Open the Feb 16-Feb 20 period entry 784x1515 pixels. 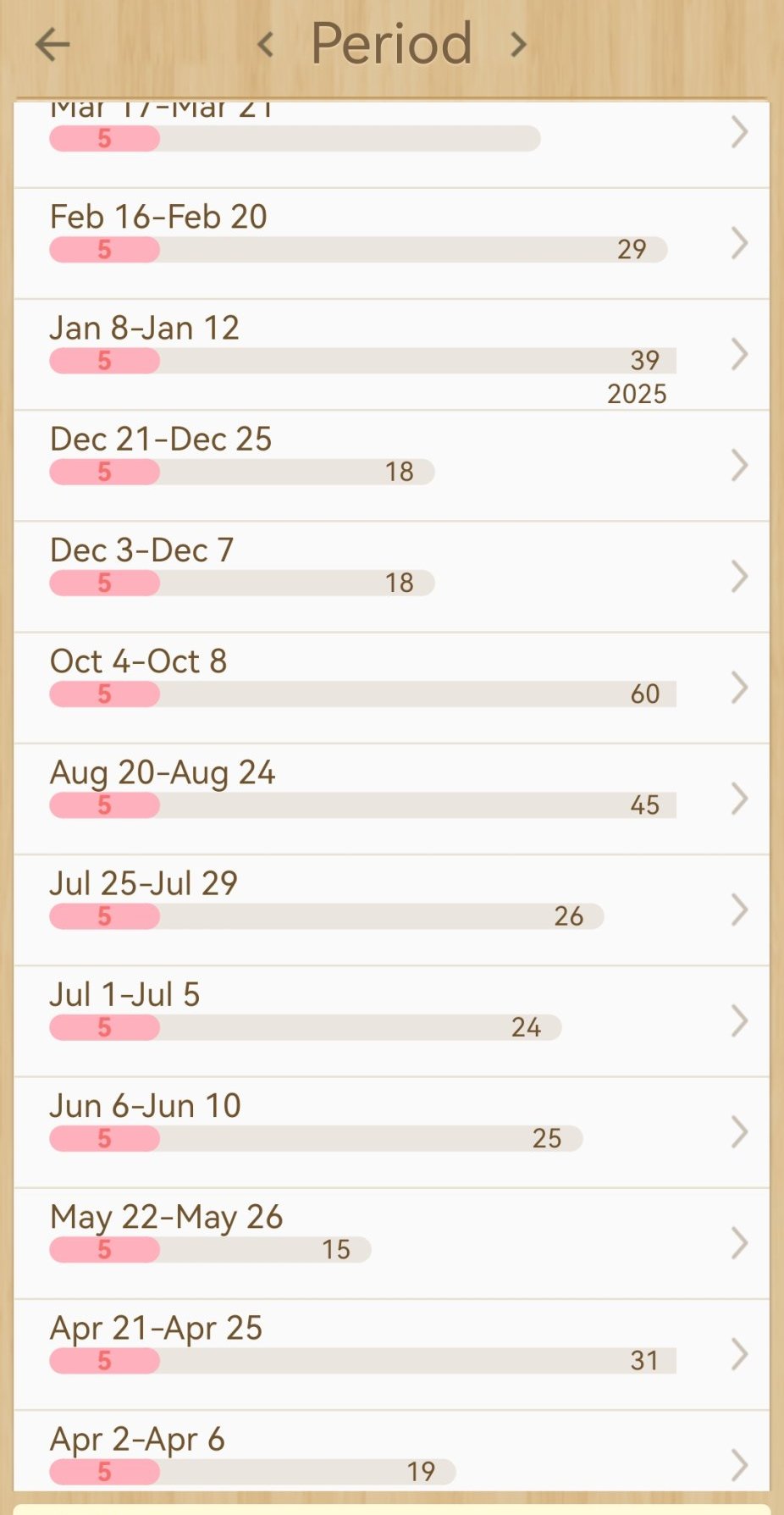point(391,243)
